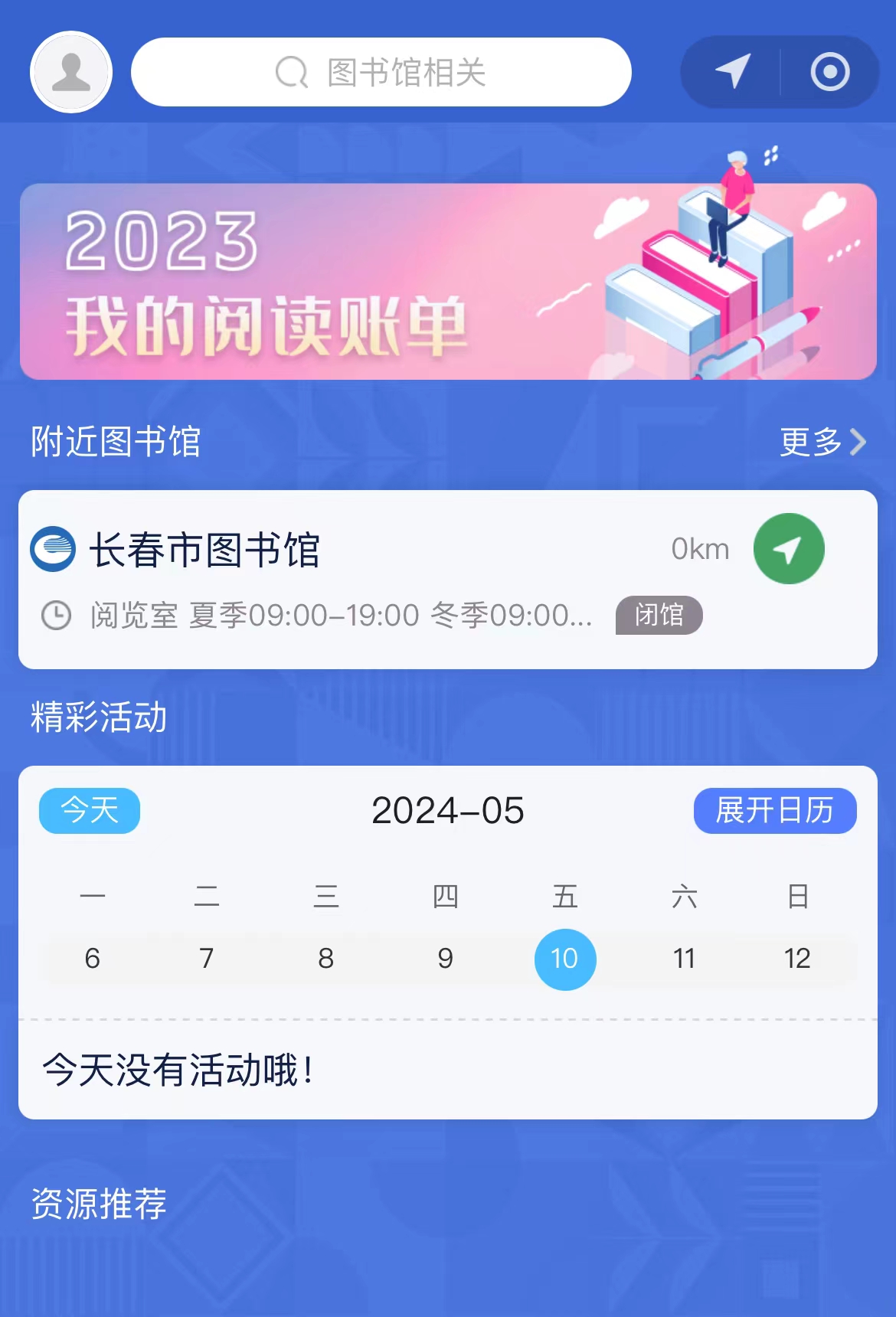Open the 2023 我的阅读账单 banner
896x1317 pixels.
pyautogui.click(x=448, y=279)
